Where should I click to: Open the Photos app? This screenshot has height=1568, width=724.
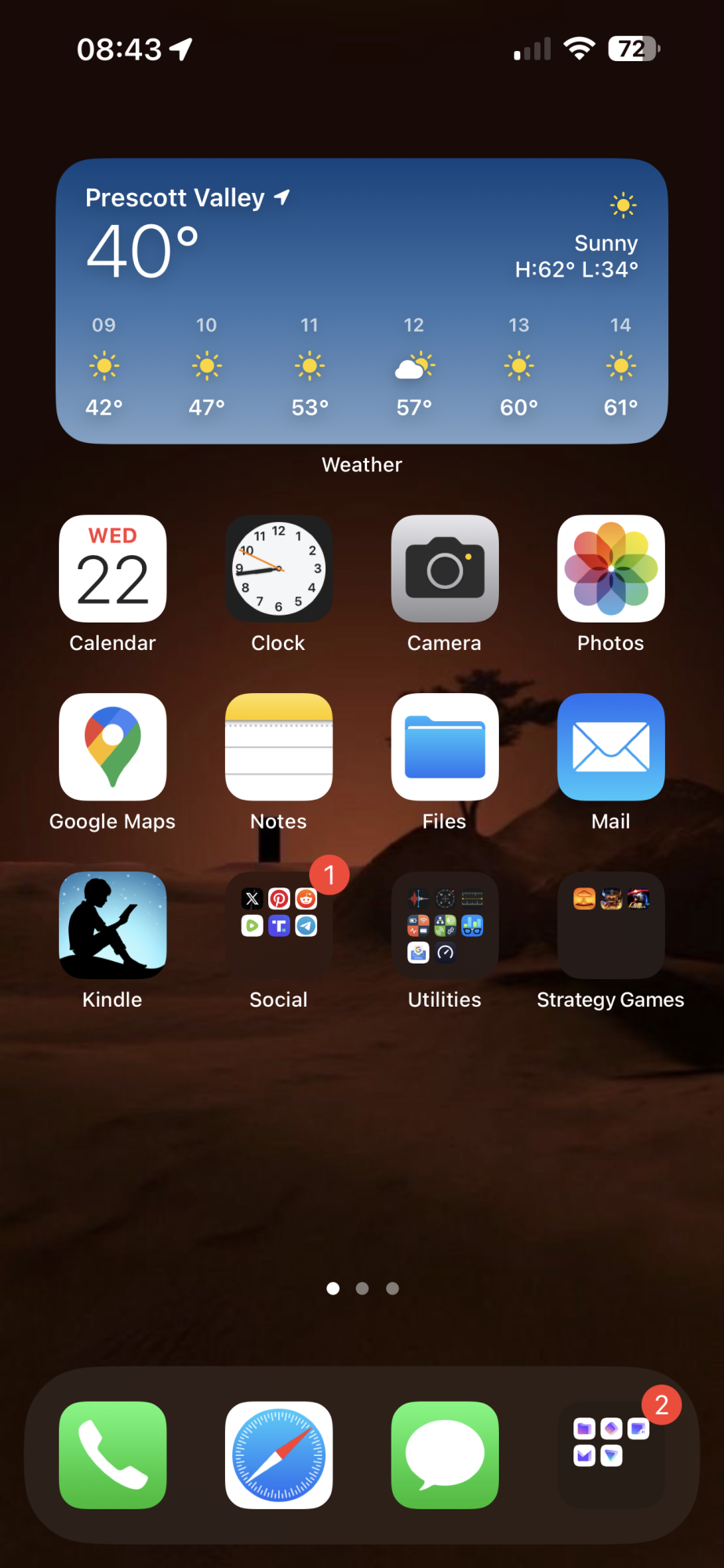(610, 569)
